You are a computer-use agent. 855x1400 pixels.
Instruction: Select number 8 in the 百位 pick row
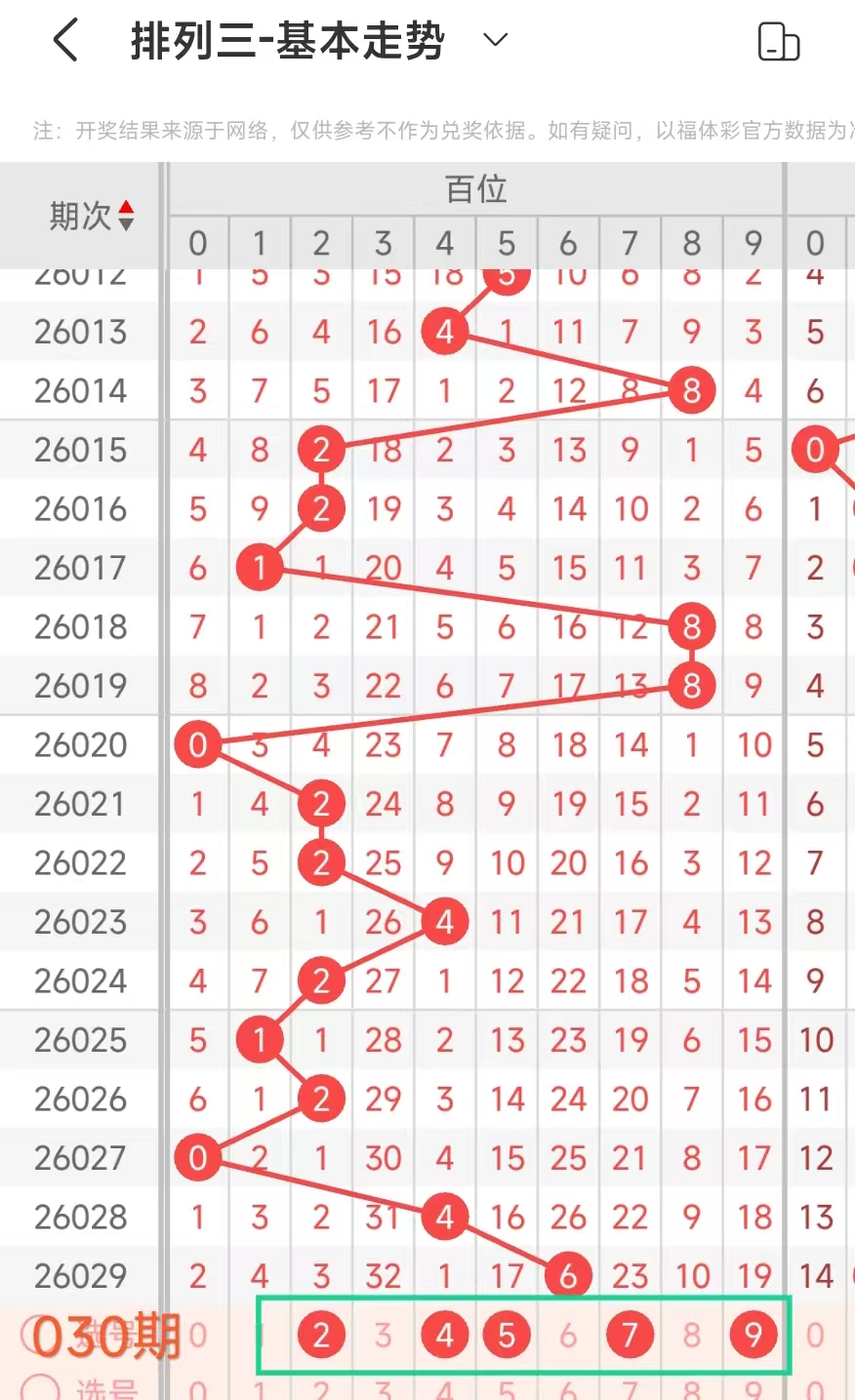tap(691, 1335)
